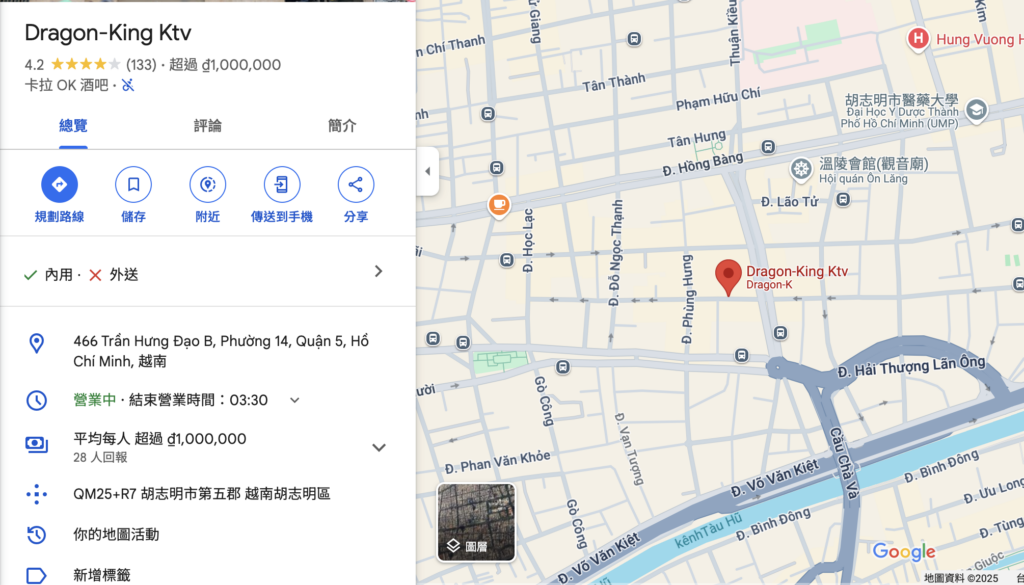Switch to the 評論 tab
Screen dimensions: 1024x585
click(x=208, y=126)
